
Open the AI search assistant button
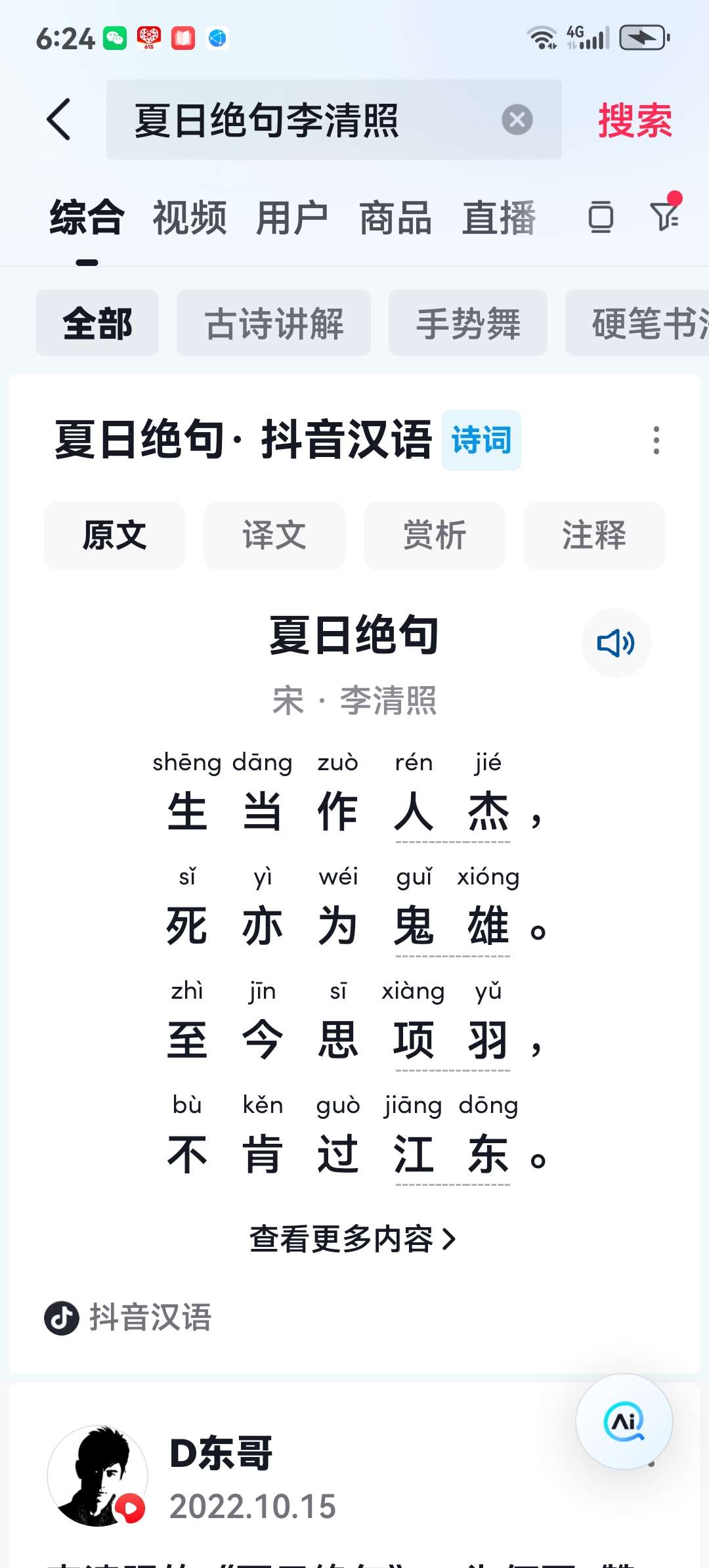(624, 1422)
